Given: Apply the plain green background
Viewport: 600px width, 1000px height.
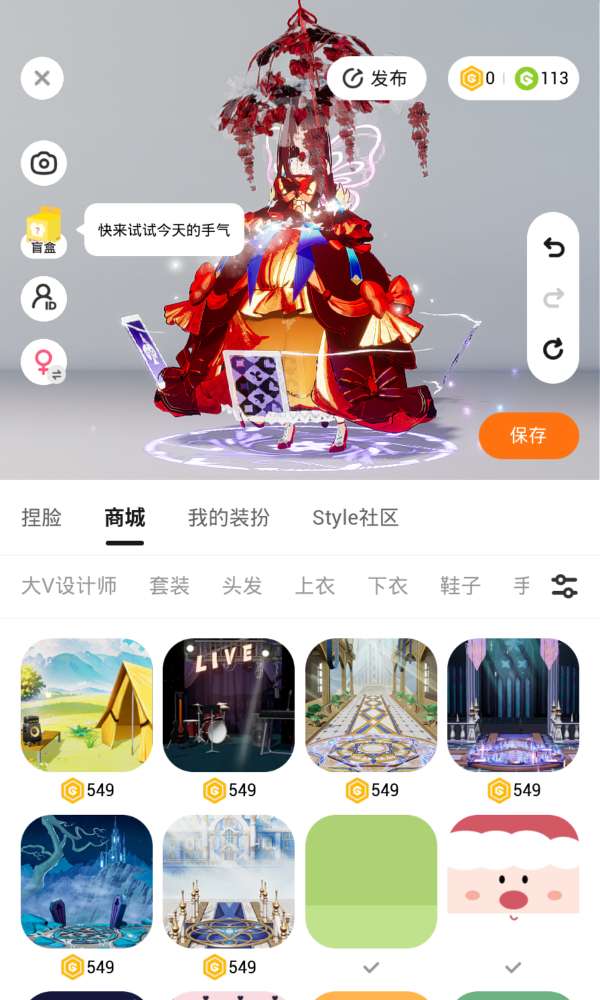Looking at the screenshot, I should tap(371, 881).
